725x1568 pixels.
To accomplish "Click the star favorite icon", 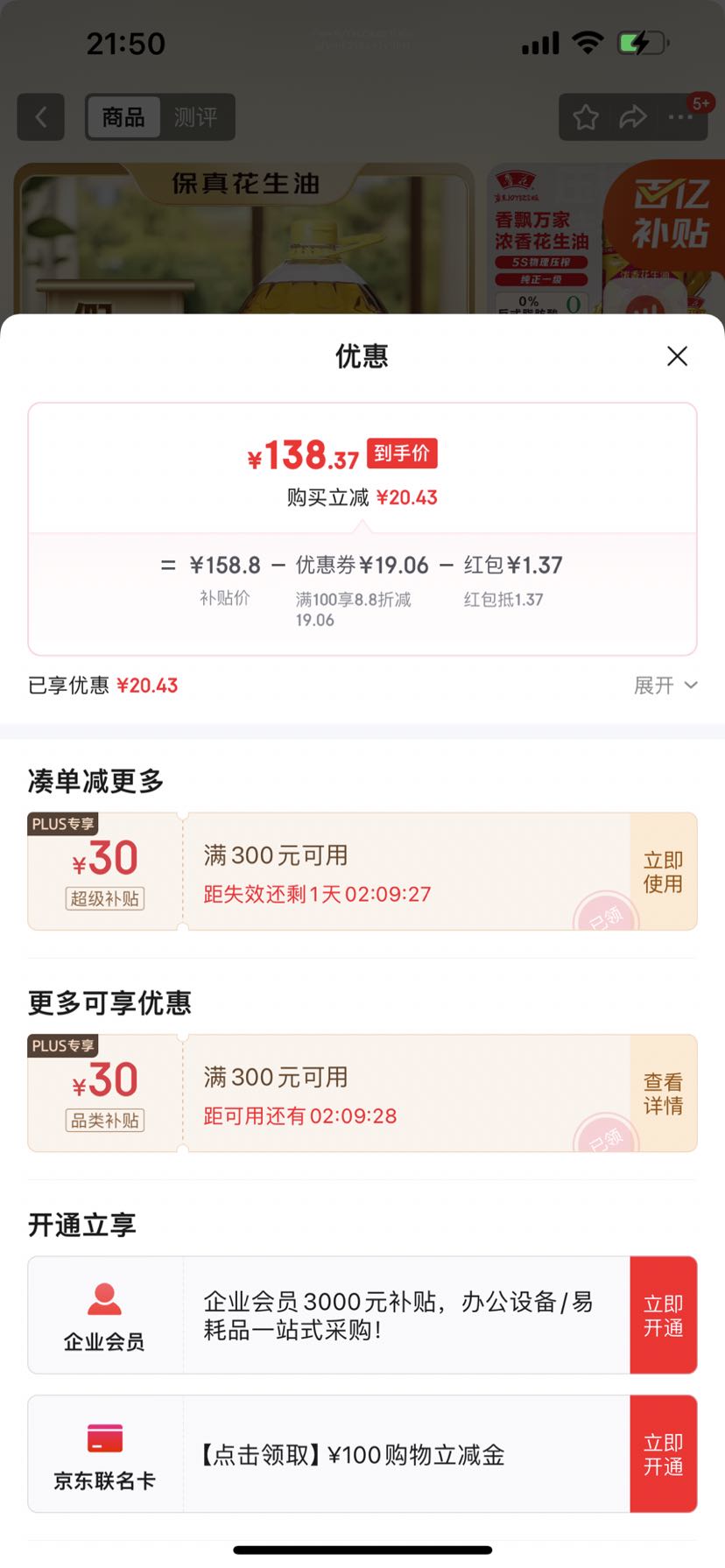I will coord(585,116).
